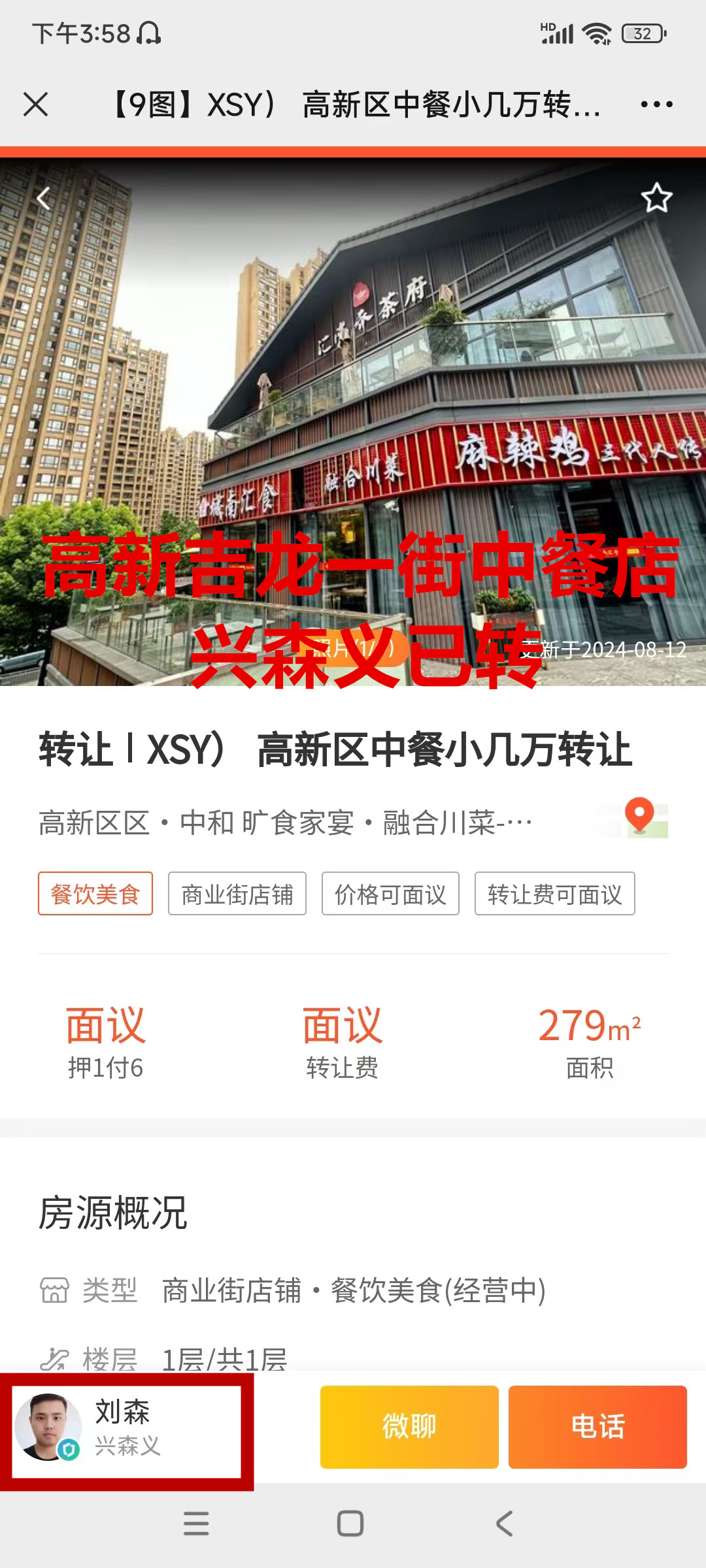The height and width of the screenshot is (1568, 706).
Task: Tap the system home button
Action: pos(350,1524)
